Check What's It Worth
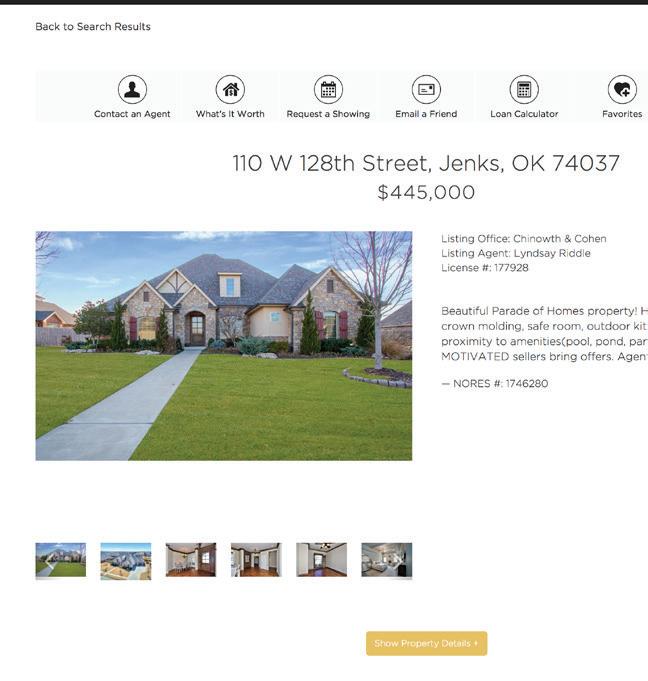 click(x=230, y=97)
